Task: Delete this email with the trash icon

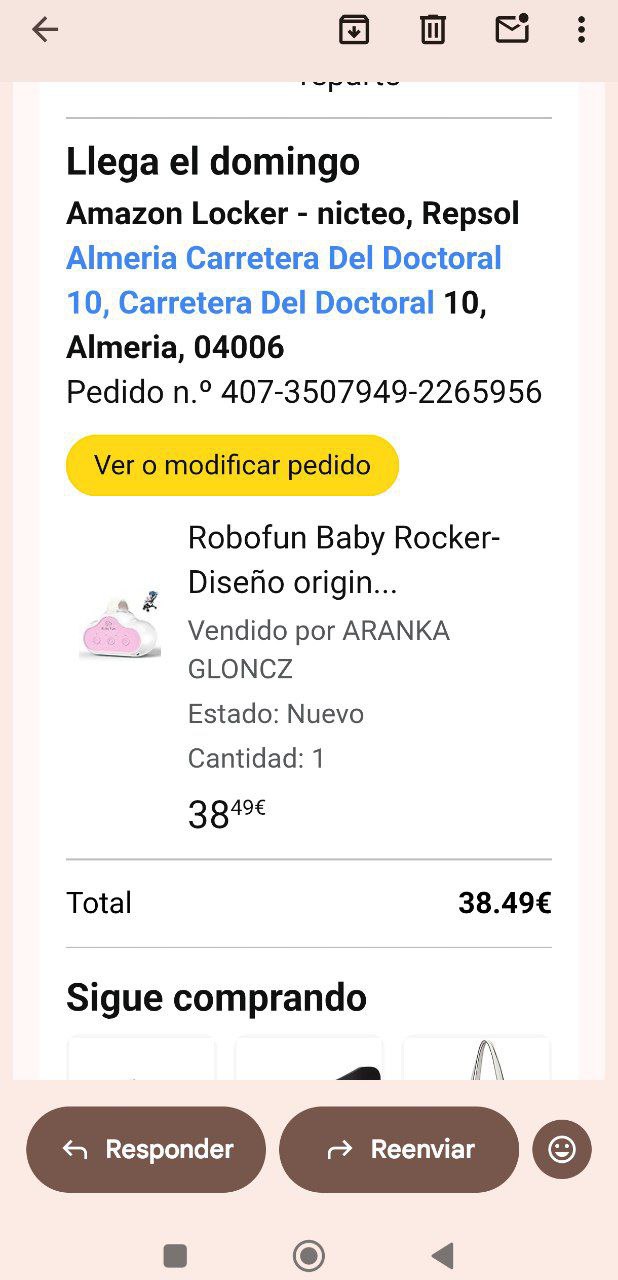Action: click(432, 30)
